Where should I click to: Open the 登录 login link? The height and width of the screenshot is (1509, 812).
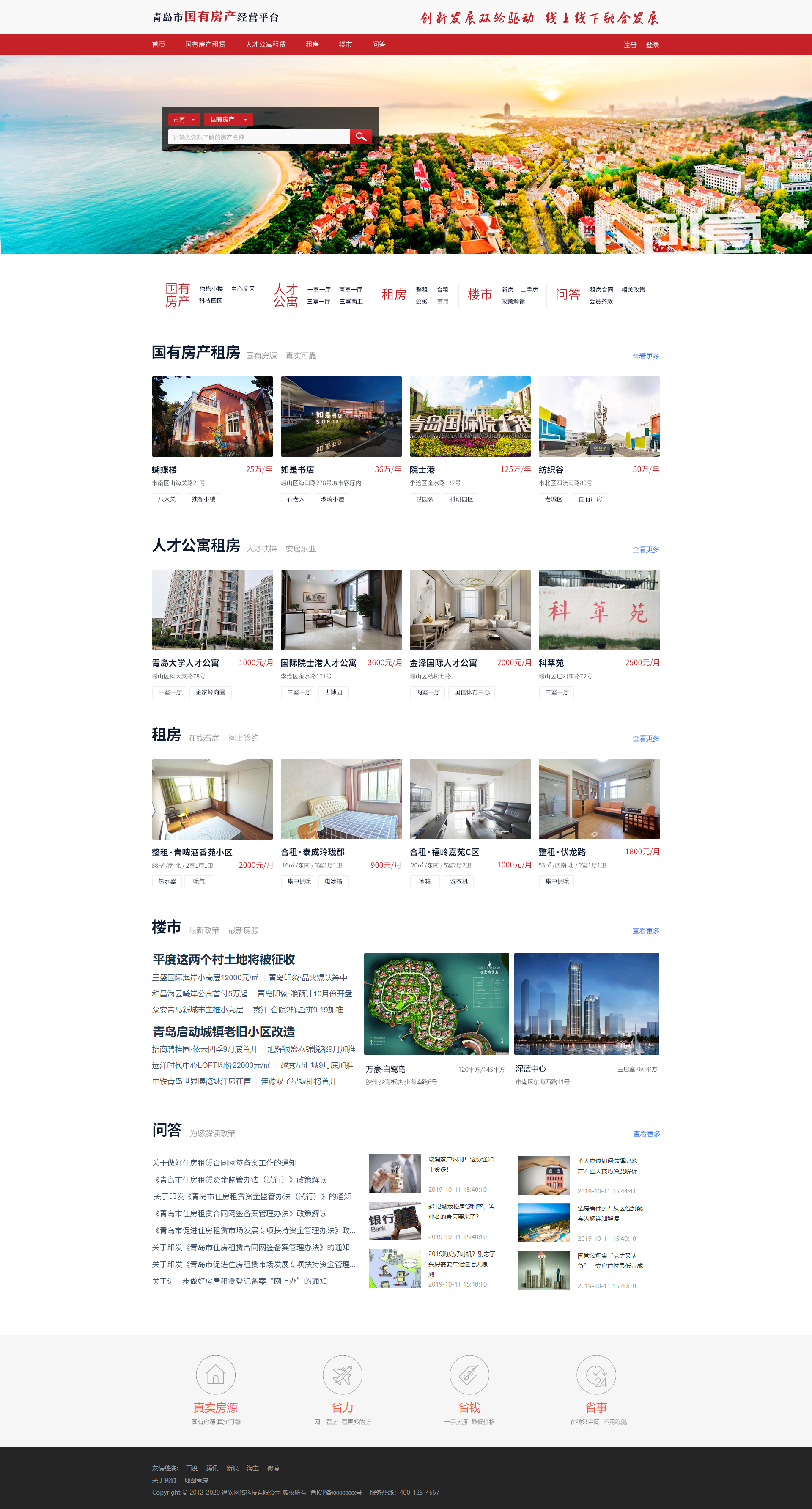[x=653, y=45]
